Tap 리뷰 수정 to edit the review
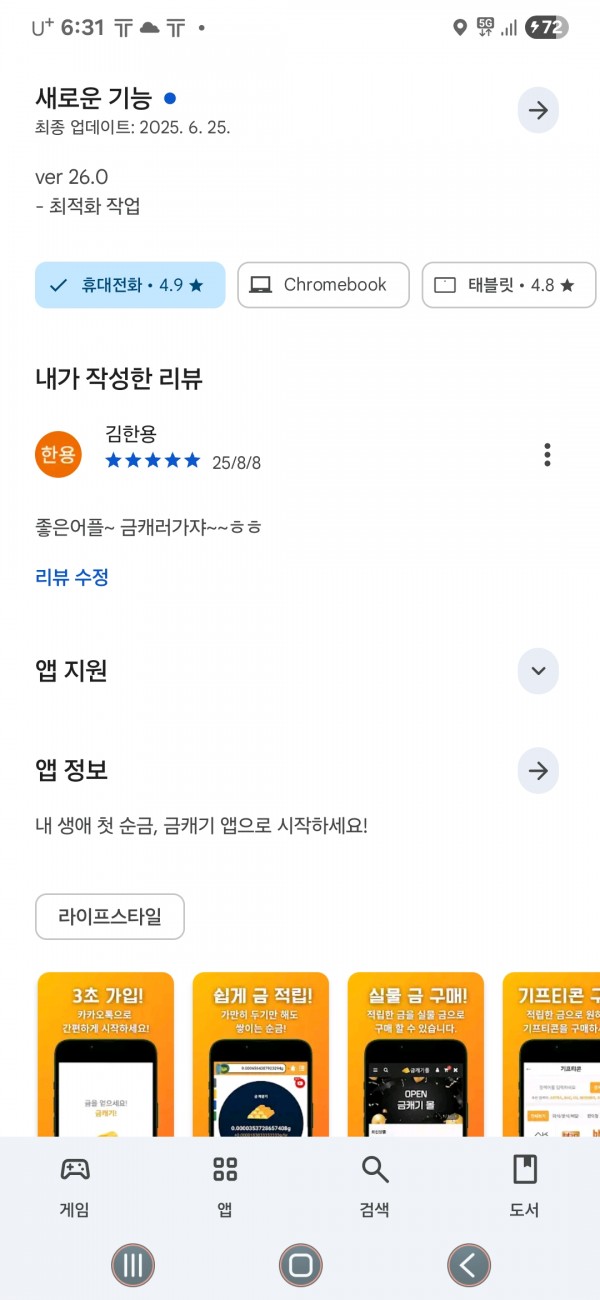Image resolution: width=600 pixels, height=1300 pixels. (72, 577)
